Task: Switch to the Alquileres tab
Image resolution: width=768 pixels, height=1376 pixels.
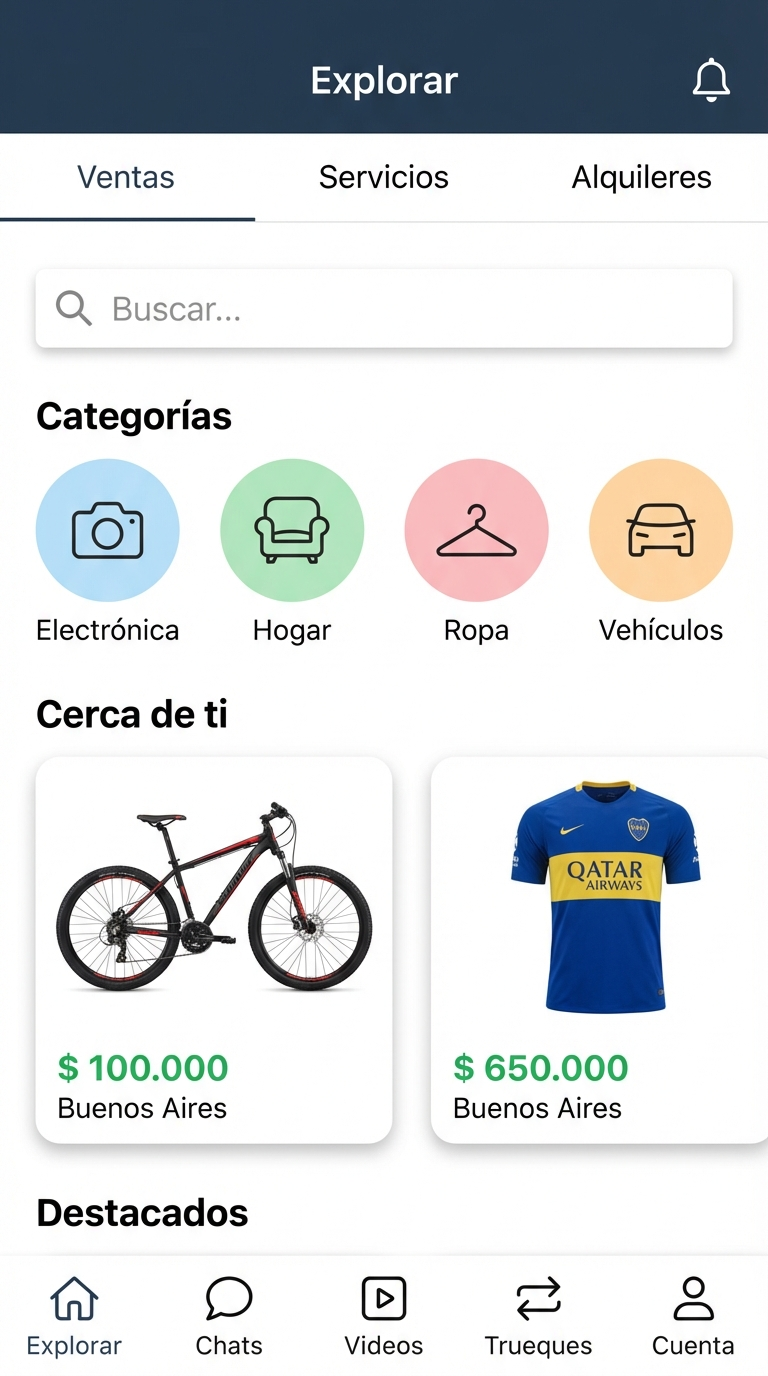Action: tap(642, 177)
